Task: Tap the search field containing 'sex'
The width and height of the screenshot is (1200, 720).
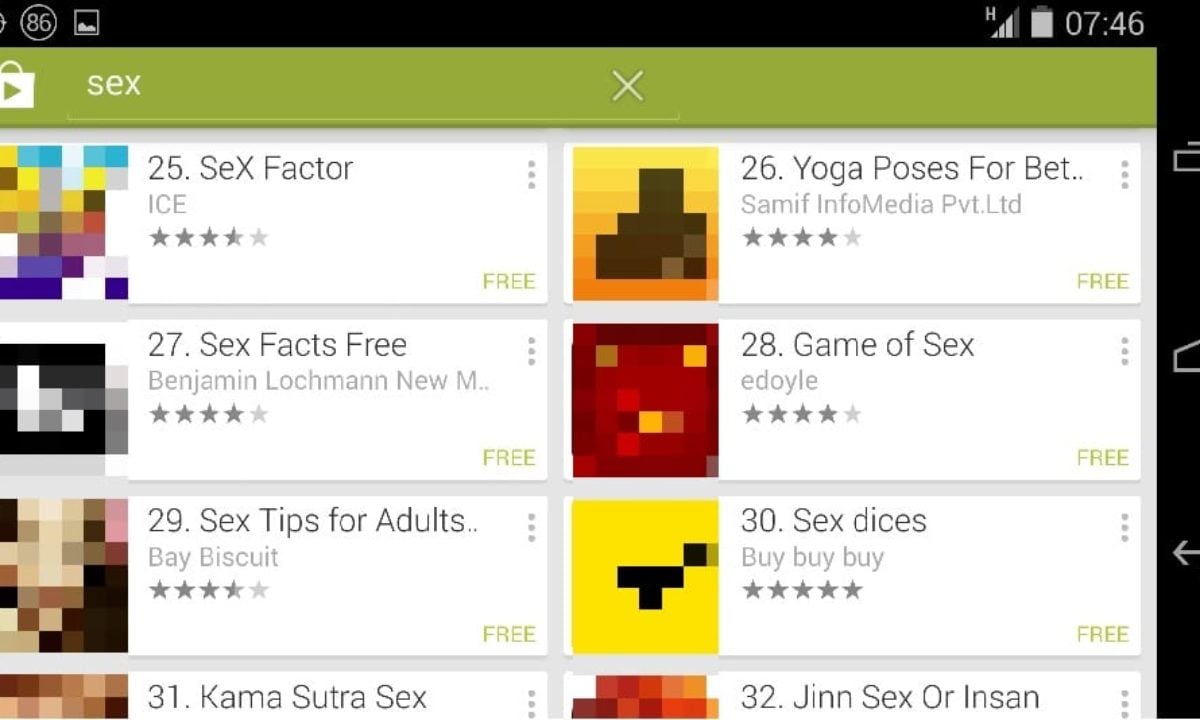Action: click(330, 86)
